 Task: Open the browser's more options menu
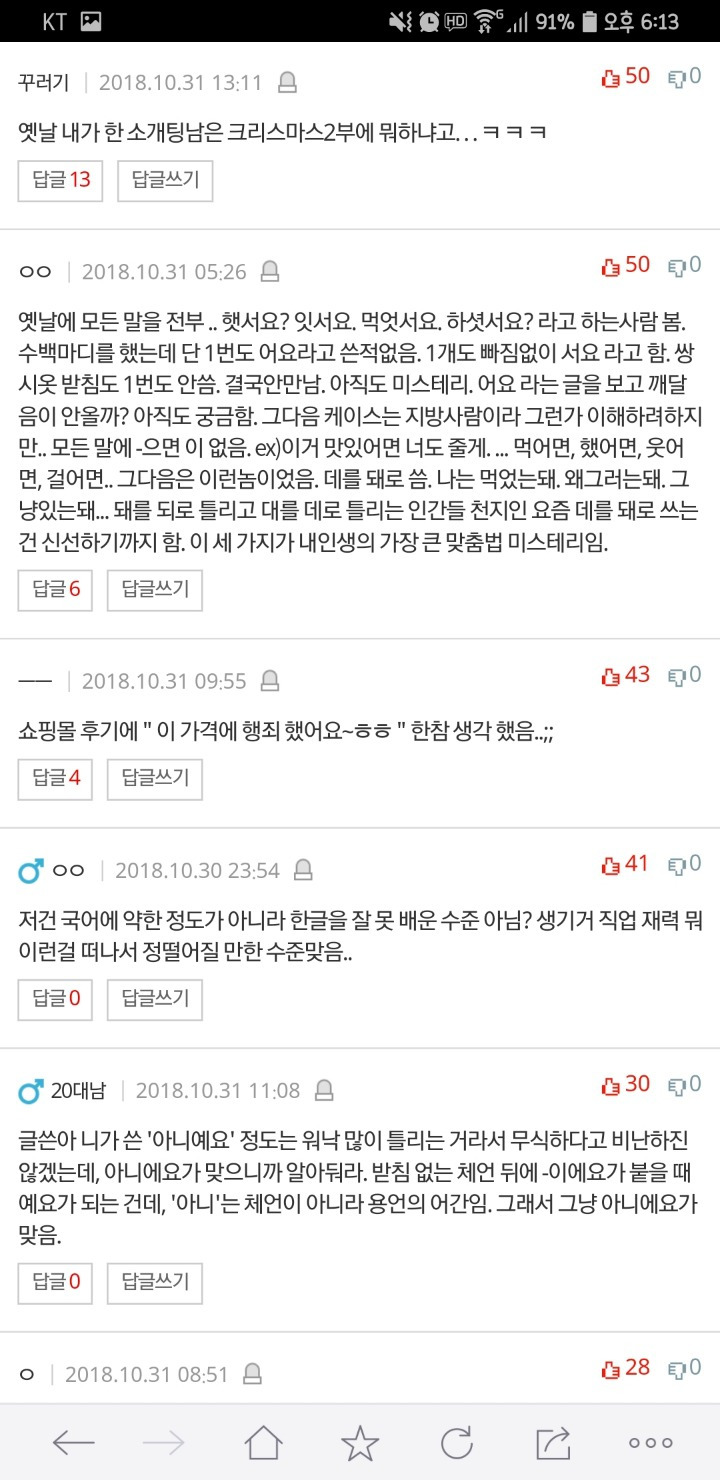650,1443
